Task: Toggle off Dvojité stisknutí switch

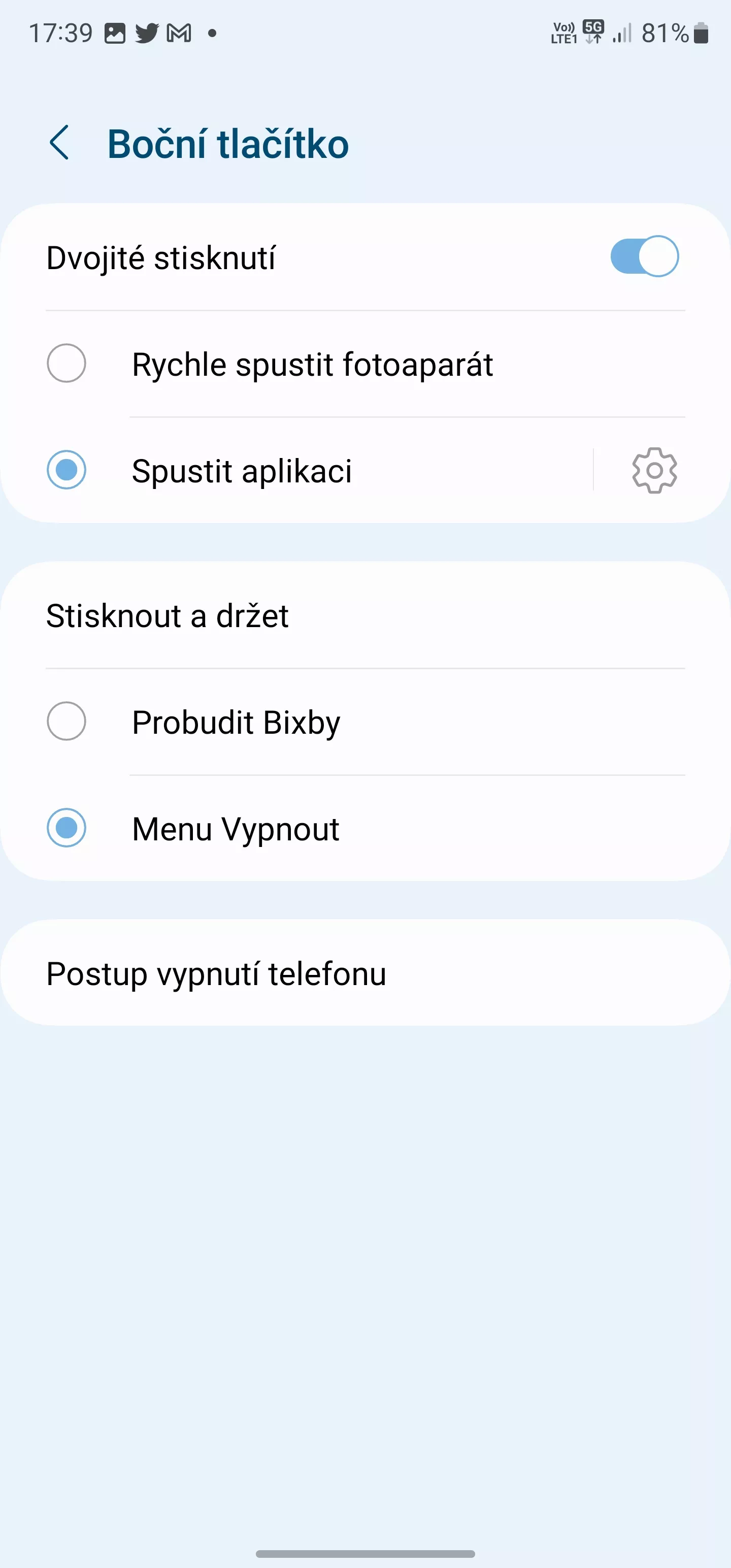Action: (645, 256)
